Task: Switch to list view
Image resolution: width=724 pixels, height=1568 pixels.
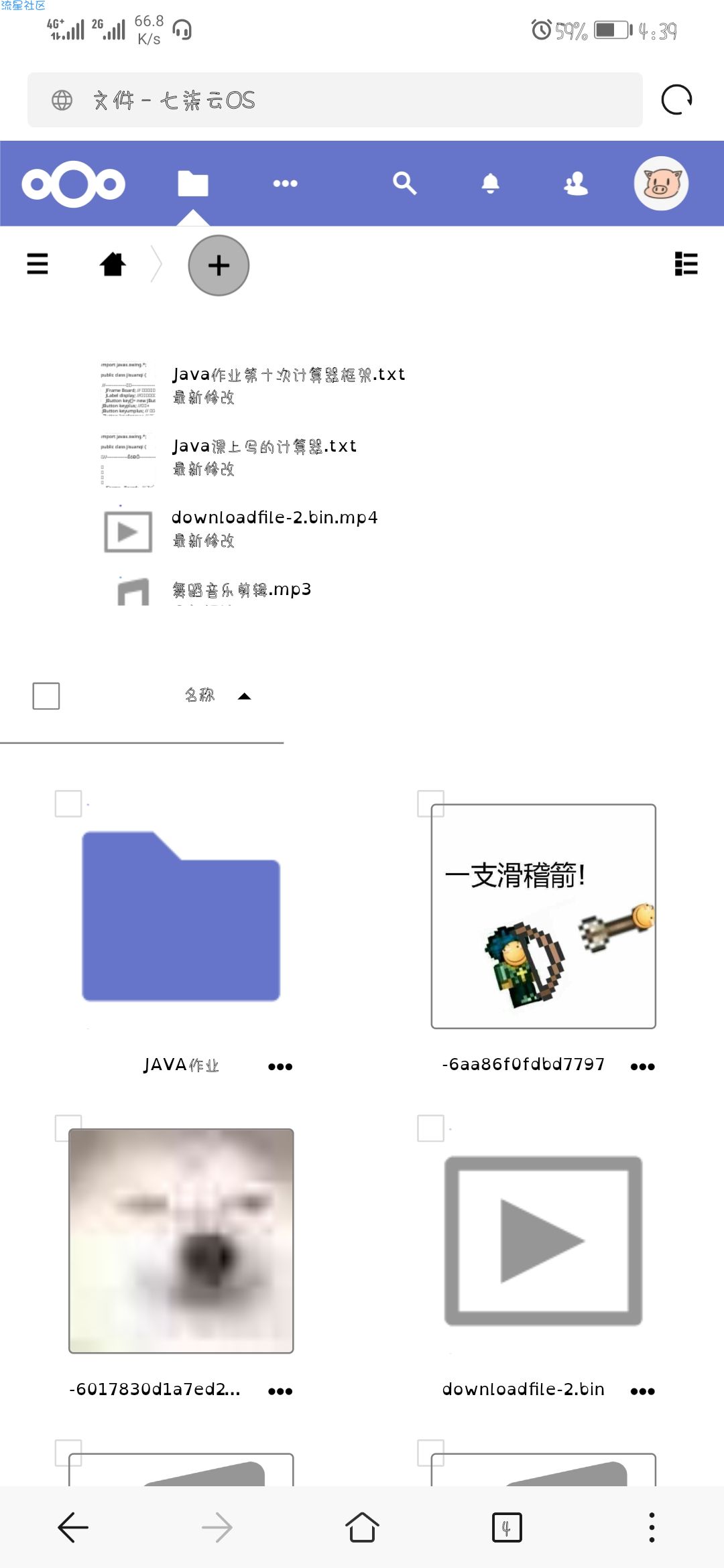Action: [686, 264]
